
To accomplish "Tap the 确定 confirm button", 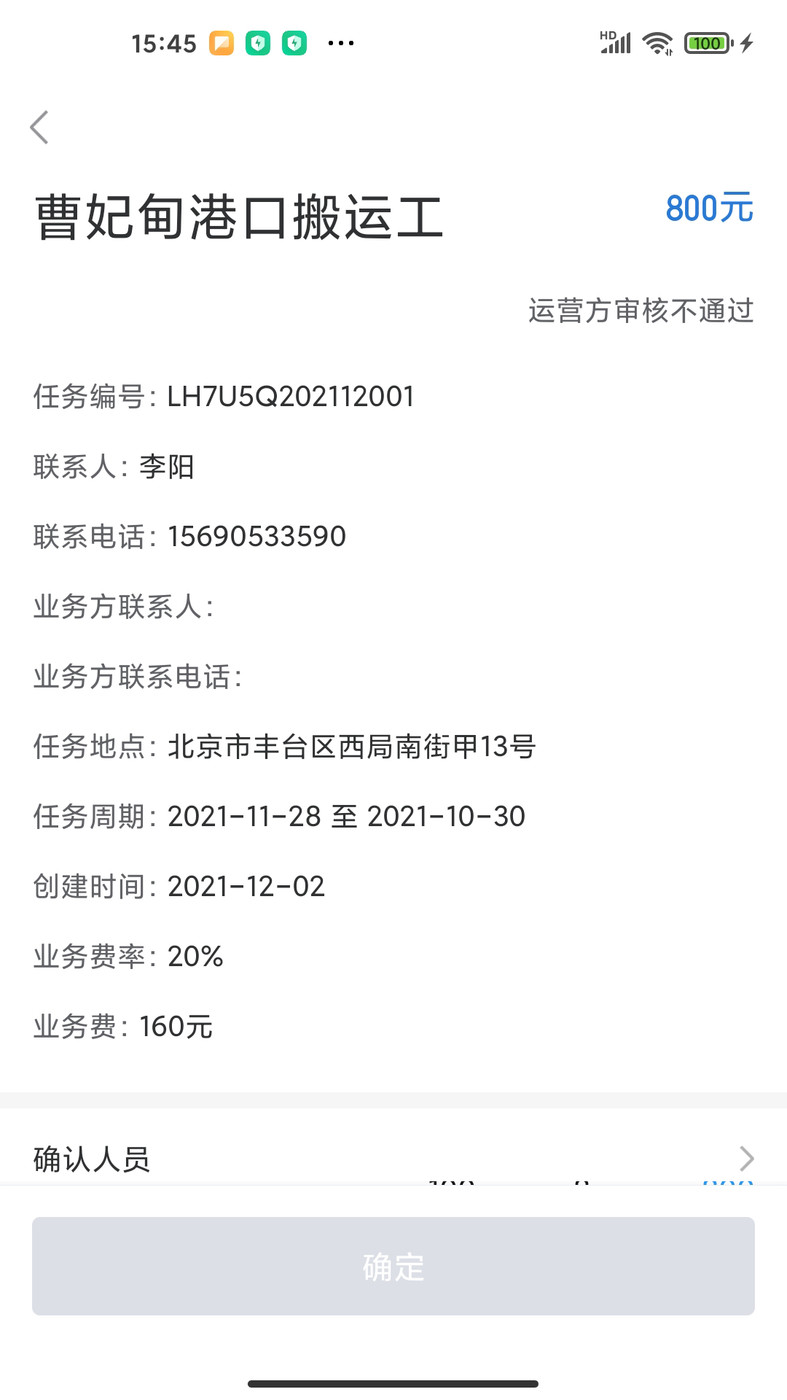I will click(x=393, y=1266).
